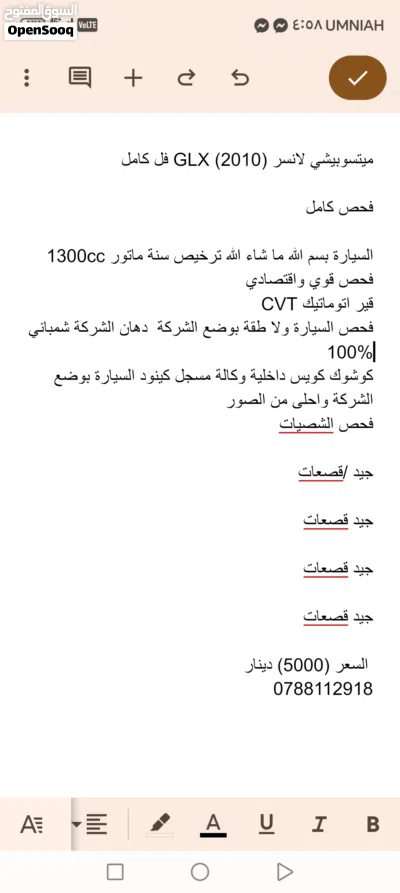Open paragraph alignment options
Viewport: 400px width, 893px height.
[x=91, y=824]
